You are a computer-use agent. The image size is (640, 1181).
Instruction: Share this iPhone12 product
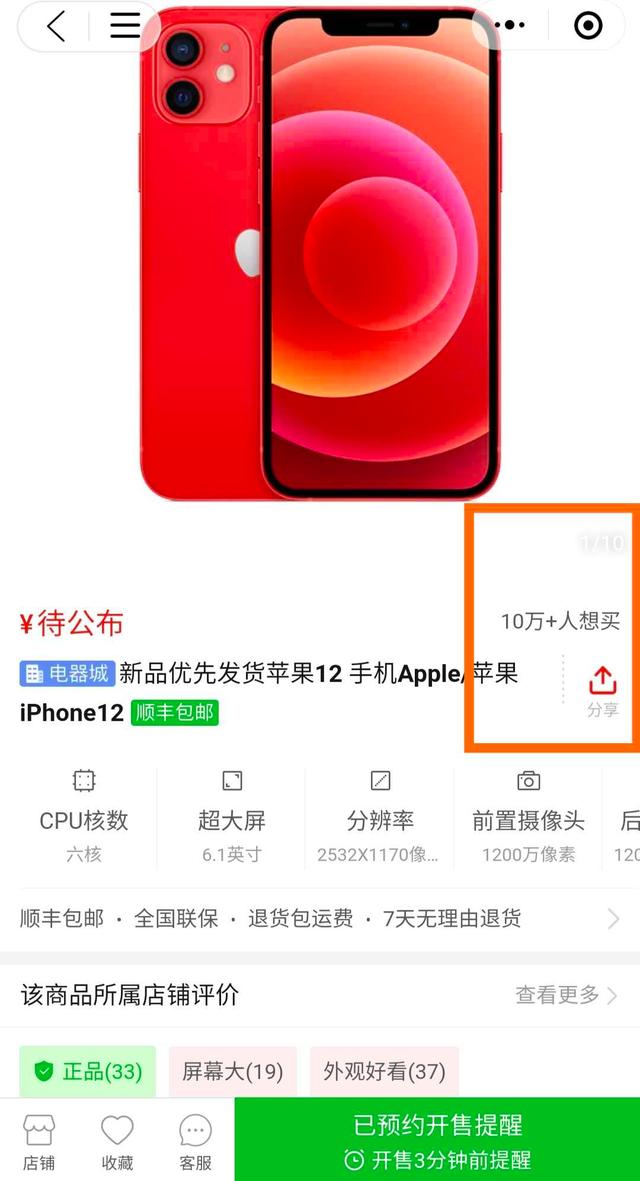[602, 692]
